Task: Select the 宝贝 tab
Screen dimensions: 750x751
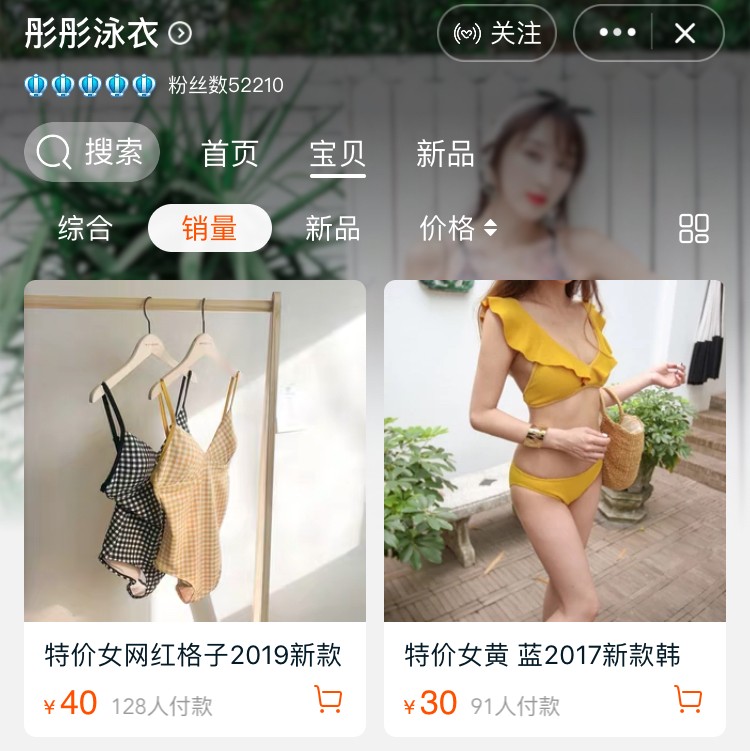Action: (338, 153)
